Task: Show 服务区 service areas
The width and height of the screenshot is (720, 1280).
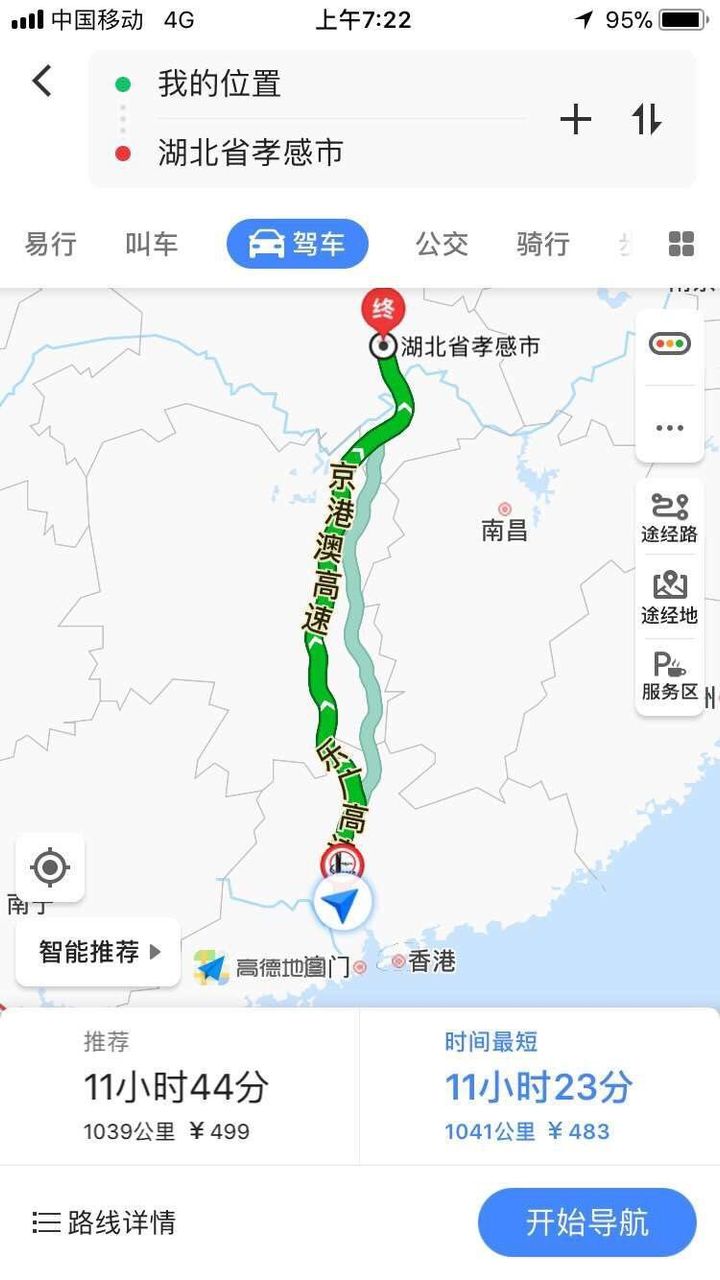Action: click(669, 677)
